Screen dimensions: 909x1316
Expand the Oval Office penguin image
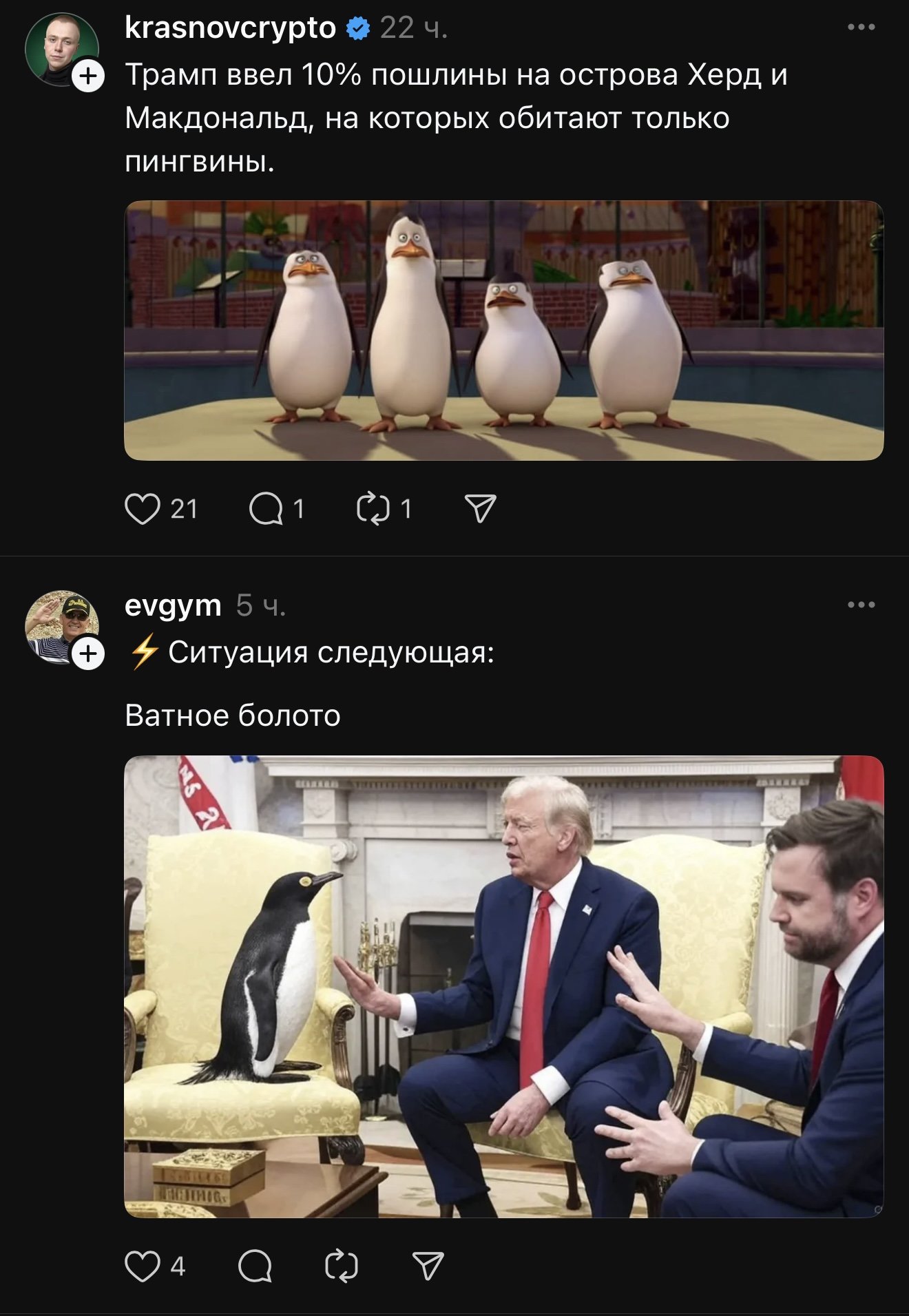(503, 986)
